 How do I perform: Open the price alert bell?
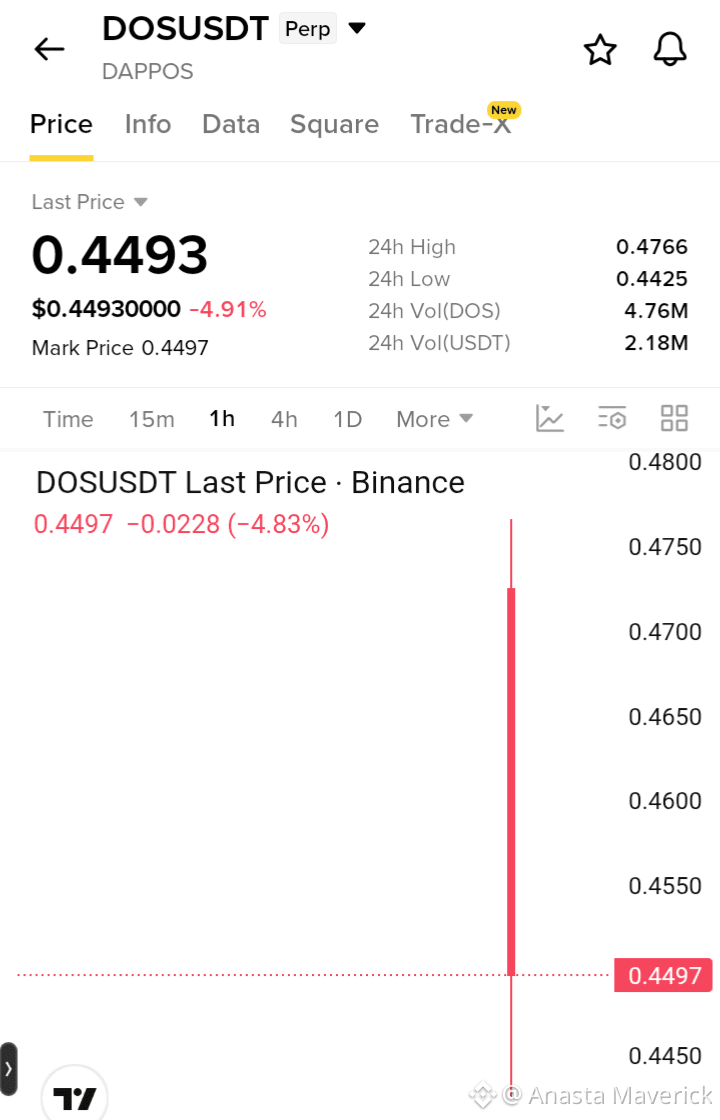pos(670,50)
